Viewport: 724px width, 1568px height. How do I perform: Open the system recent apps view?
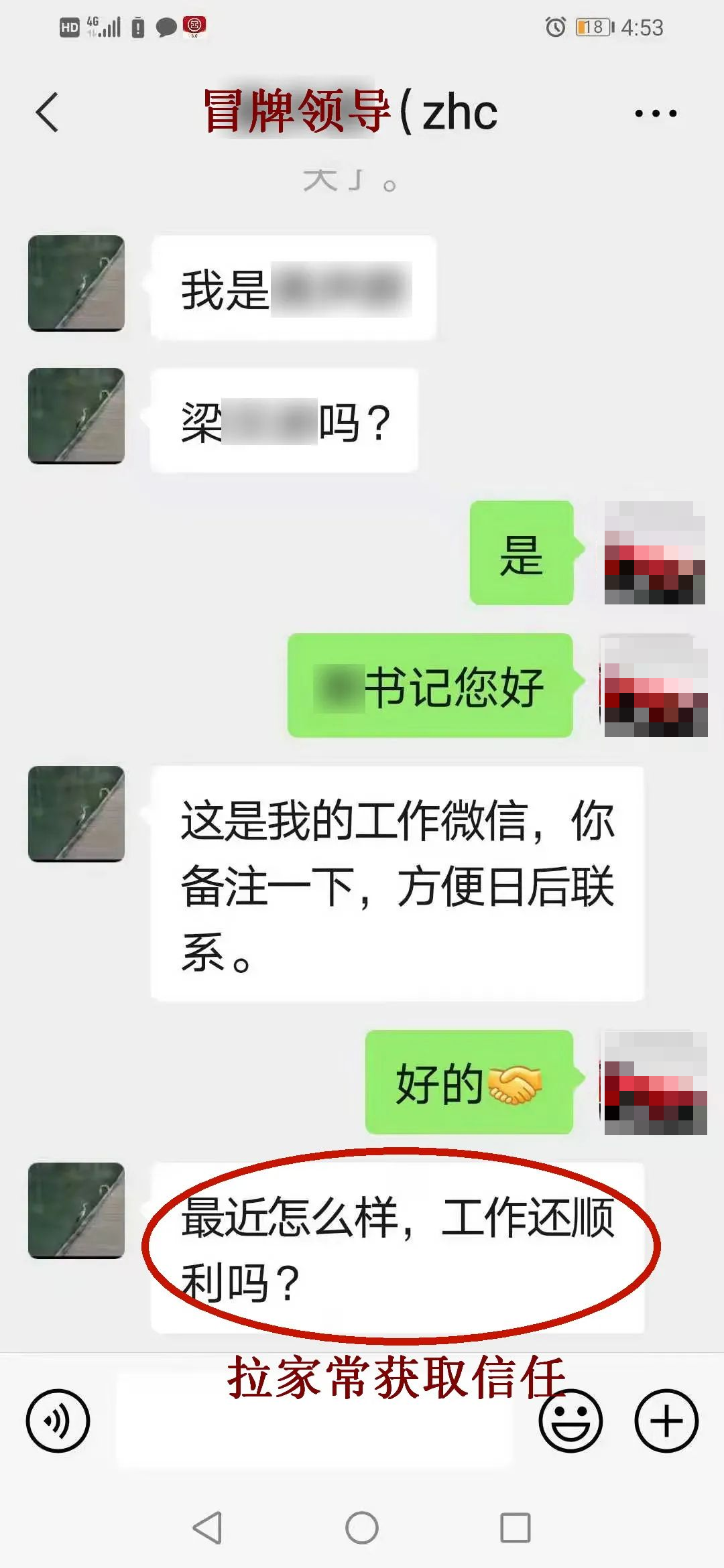point(515,1528)
